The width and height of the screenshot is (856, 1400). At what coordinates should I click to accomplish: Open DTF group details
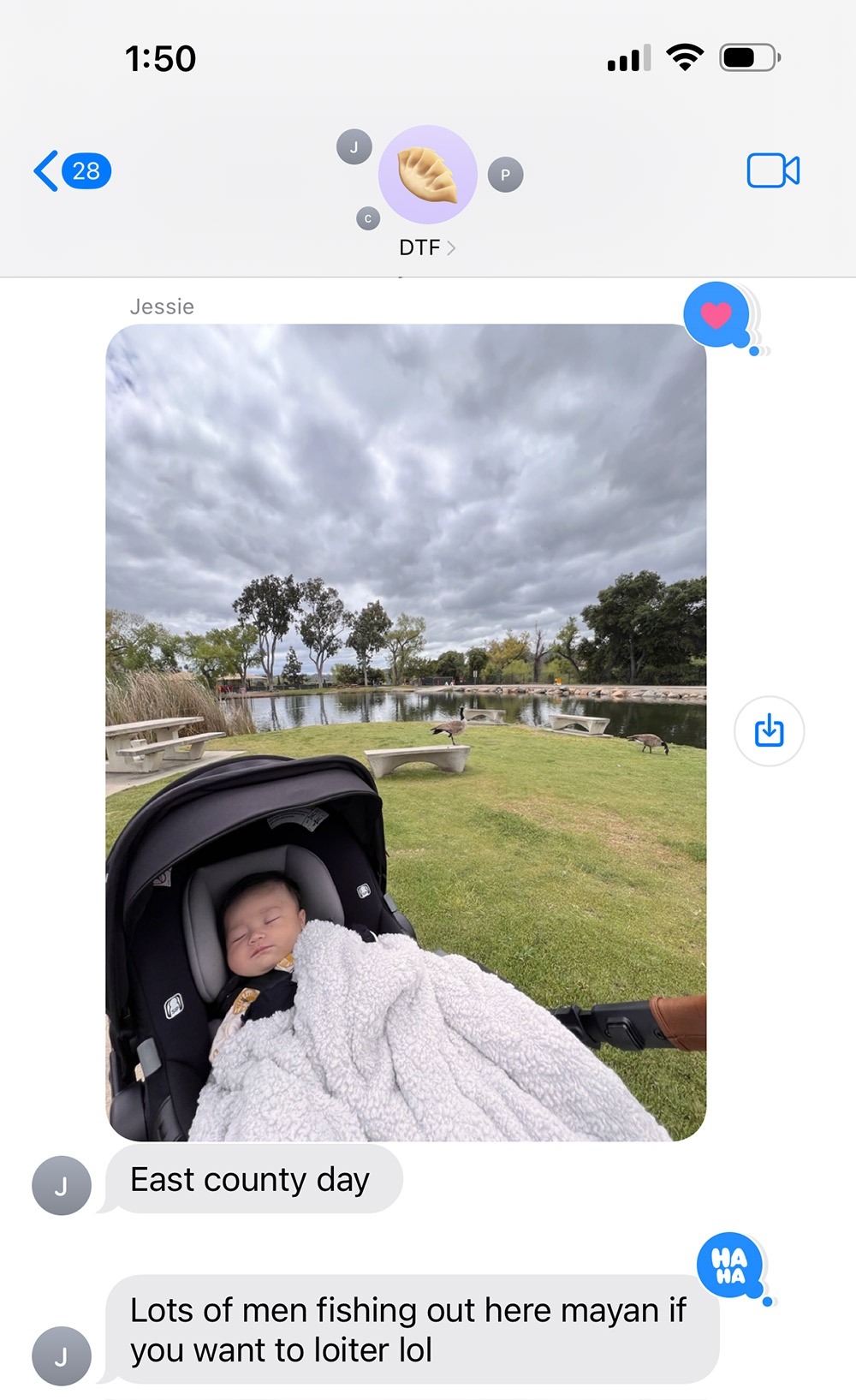click(x=426, y=247)
